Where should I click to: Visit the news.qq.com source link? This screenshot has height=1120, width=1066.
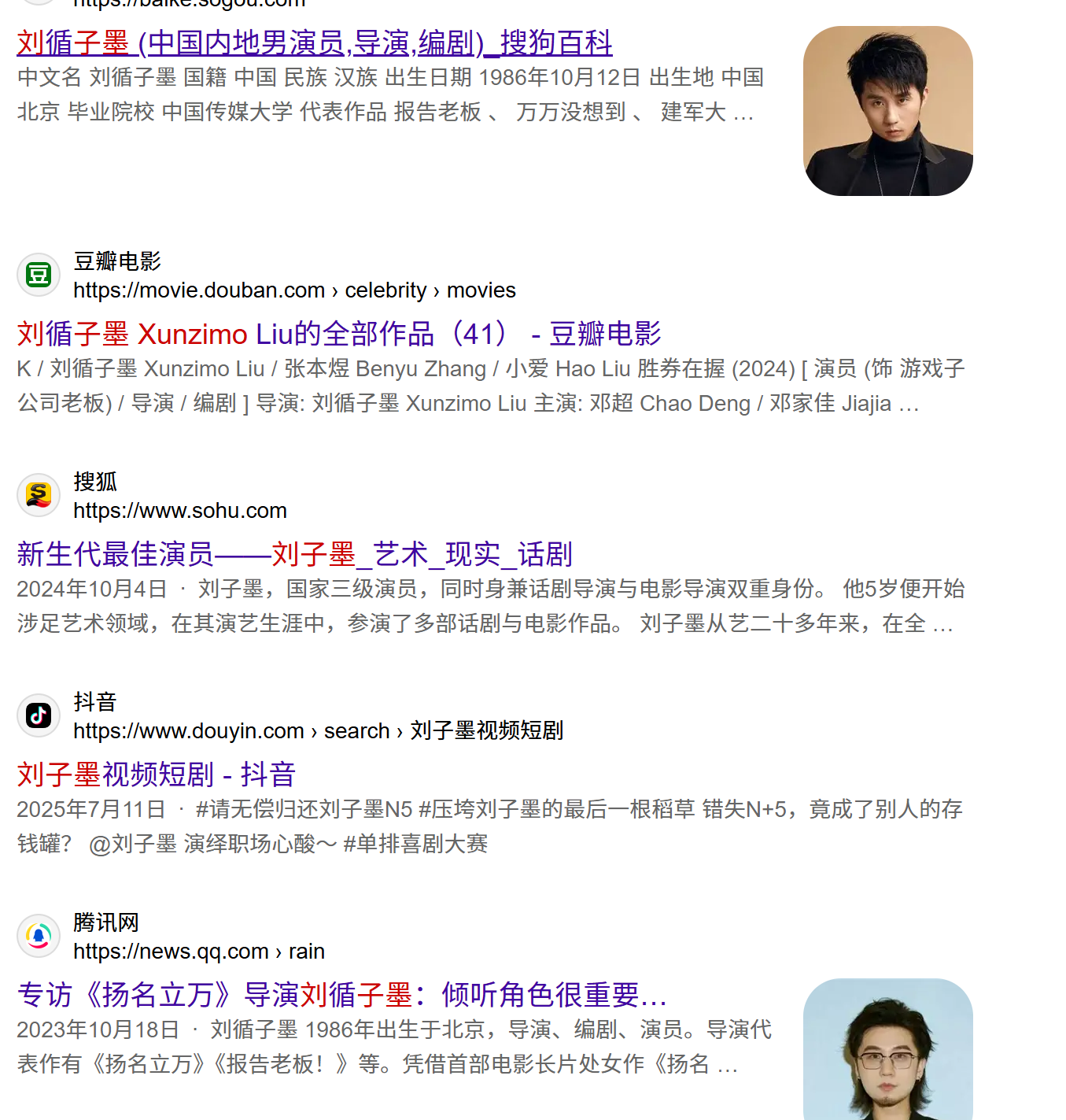[x=198, y=952]
